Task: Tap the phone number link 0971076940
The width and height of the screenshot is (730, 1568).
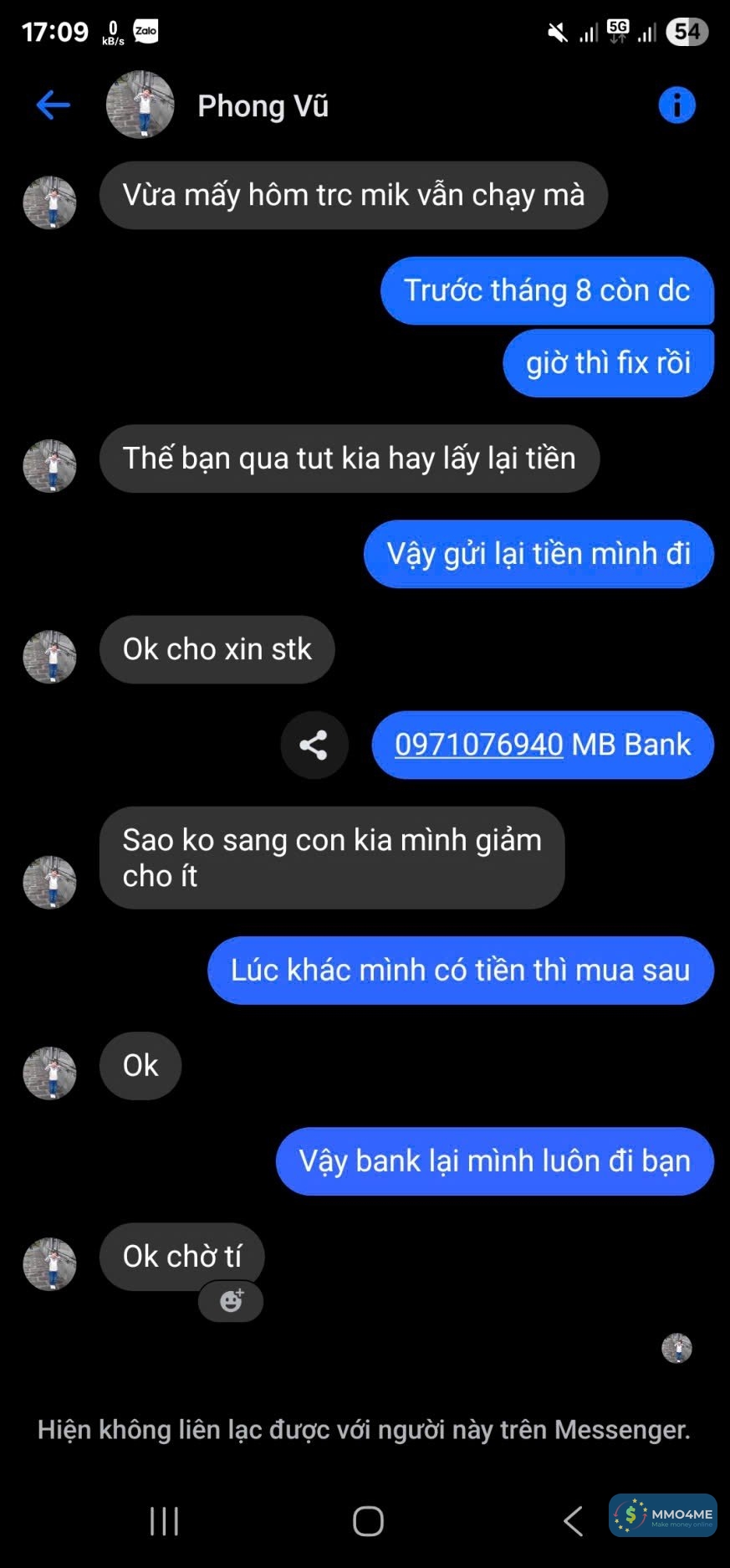Action: [x=478, y=745]
